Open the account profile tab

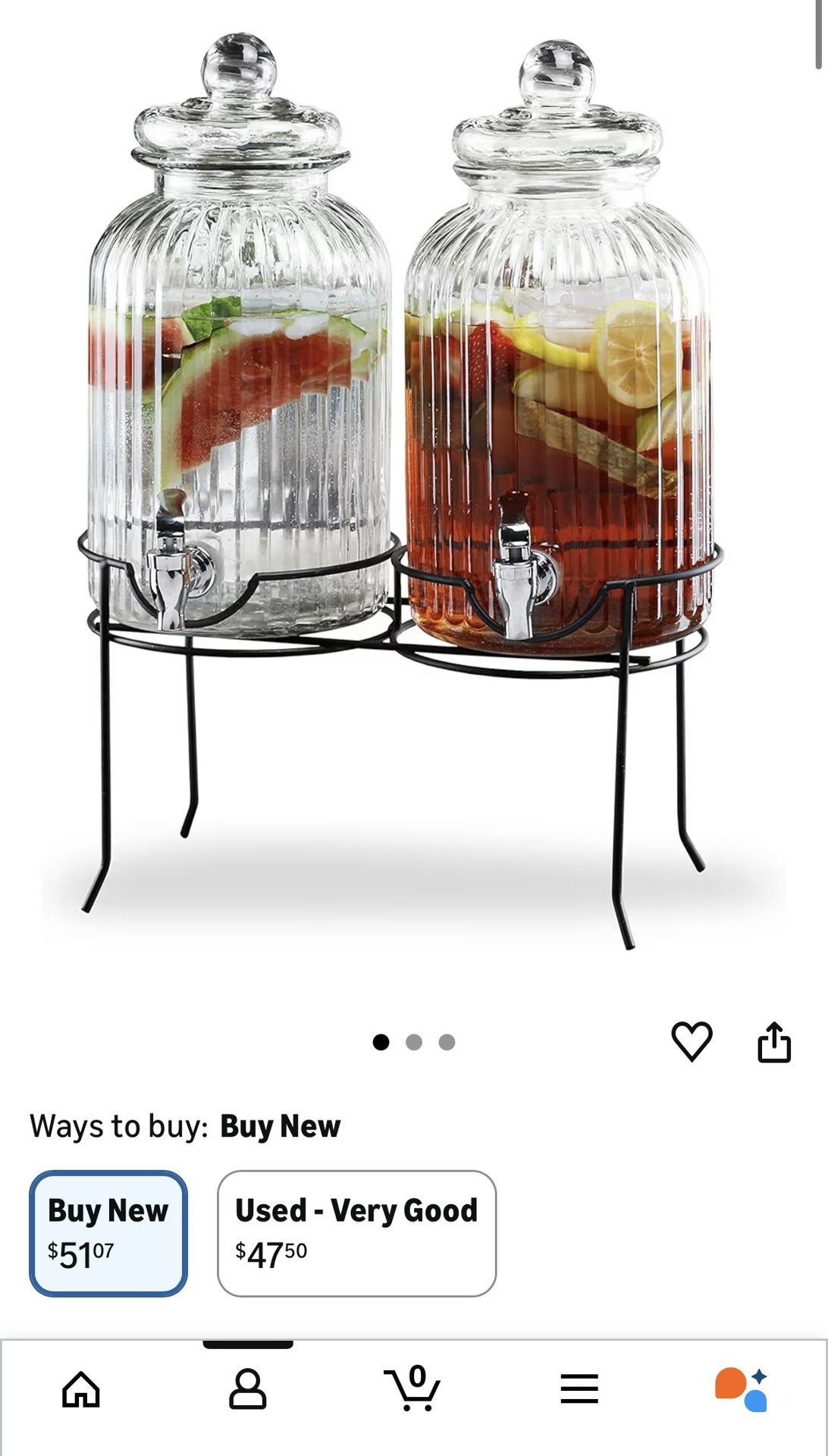coord(247,1390)
